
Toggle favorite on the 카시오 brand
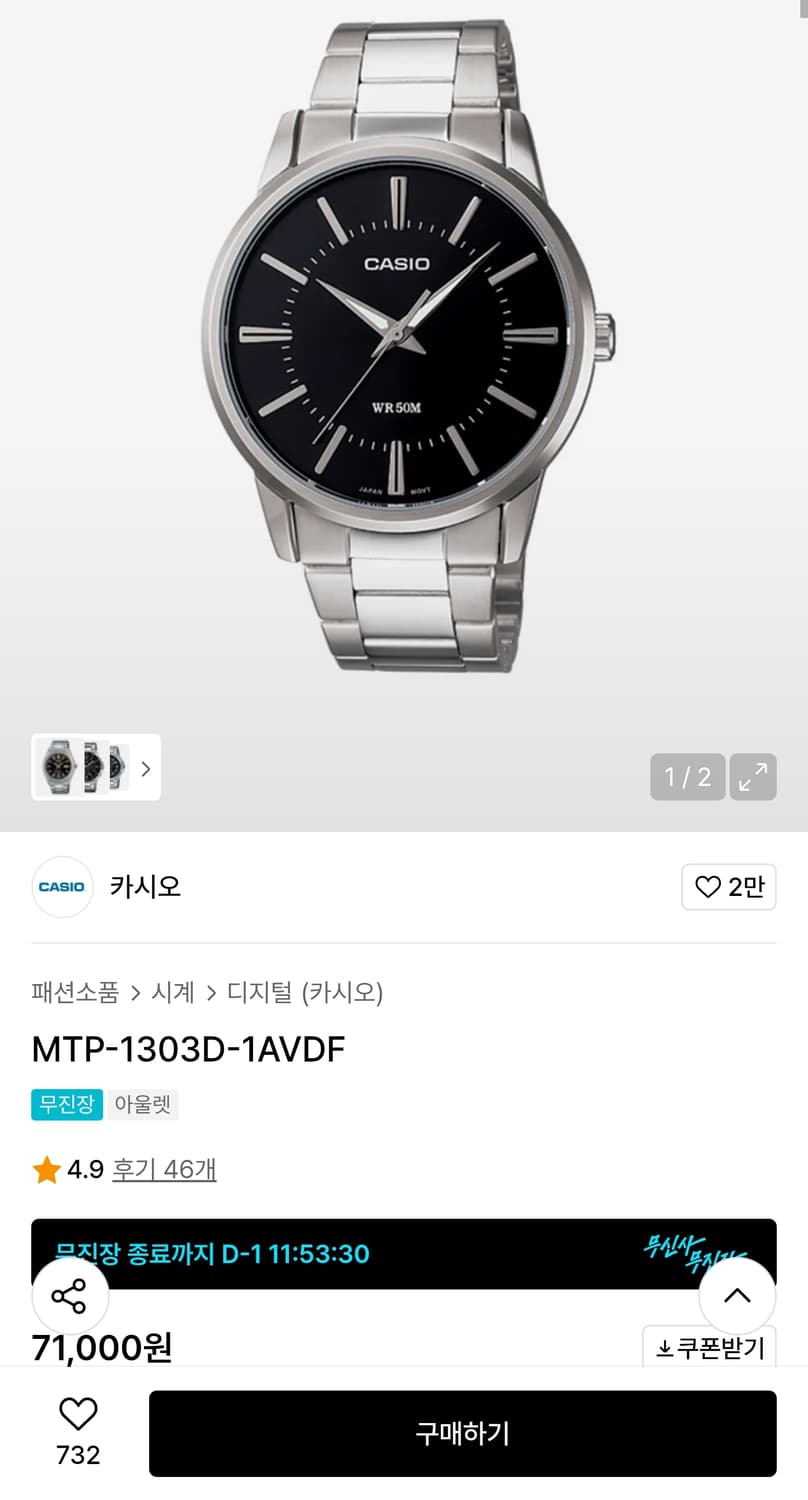pos(729,886)
